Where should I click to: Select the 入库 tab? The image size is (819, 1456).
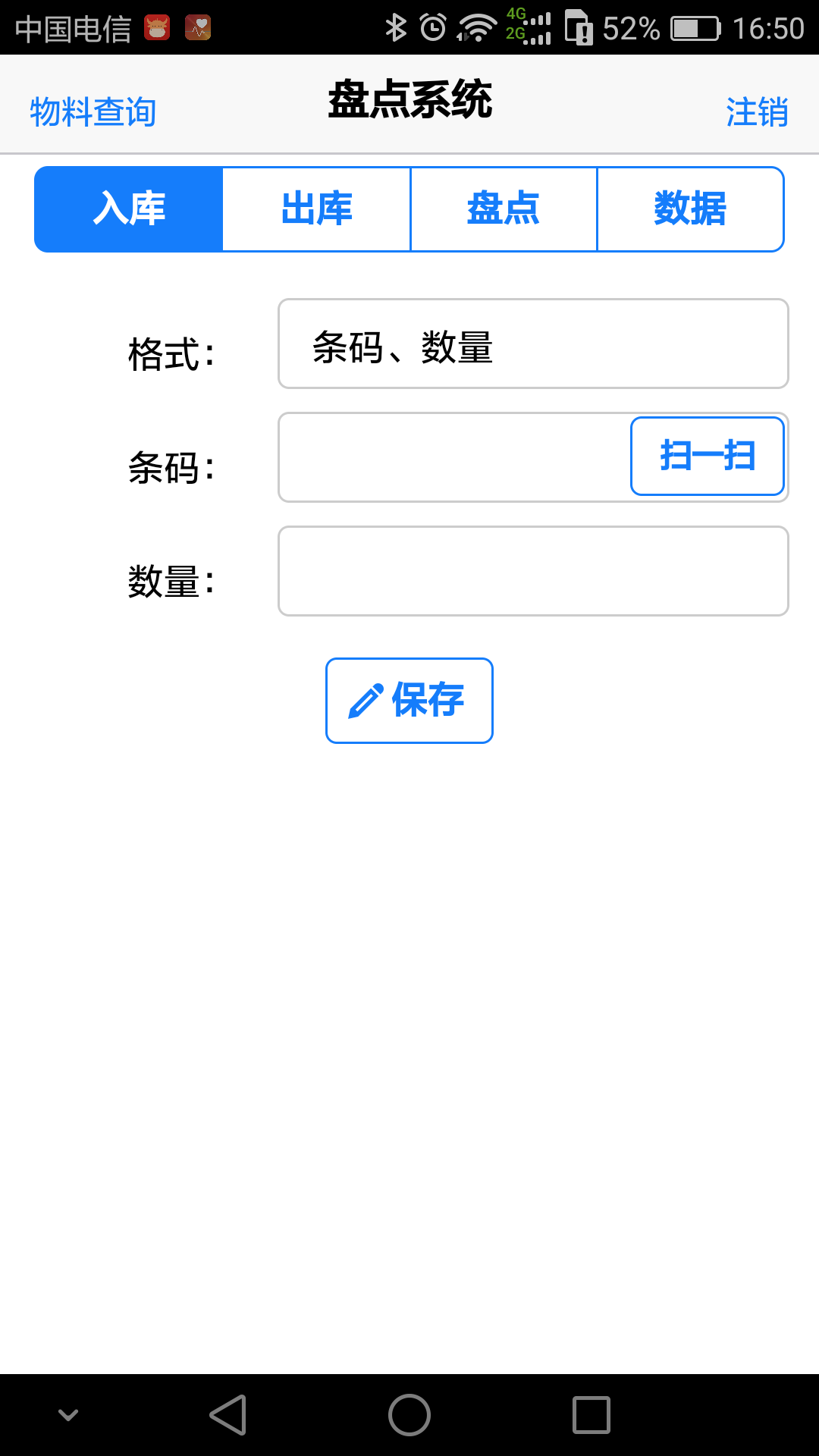[129, 209]
